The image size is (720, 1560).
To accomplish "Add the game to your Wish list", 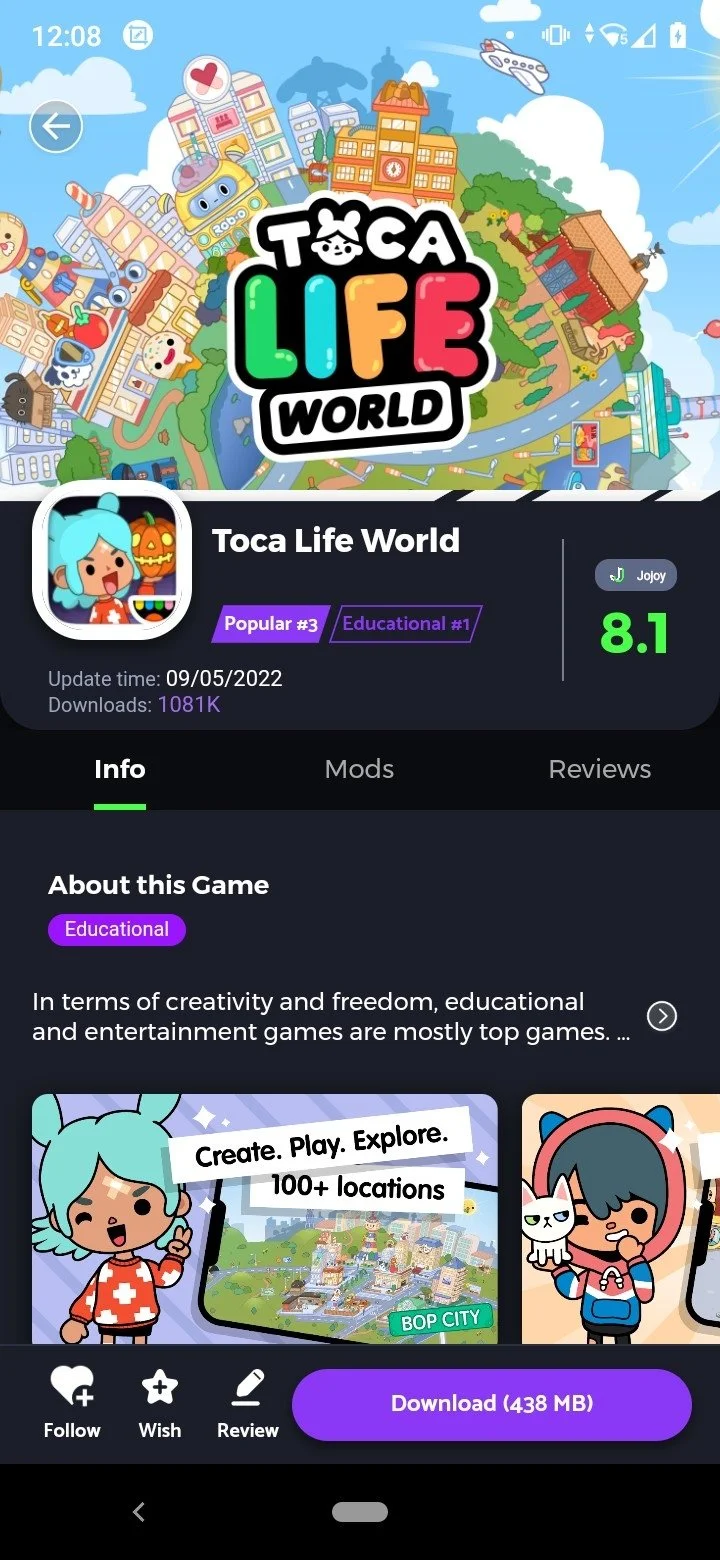I will (160, 1403).
